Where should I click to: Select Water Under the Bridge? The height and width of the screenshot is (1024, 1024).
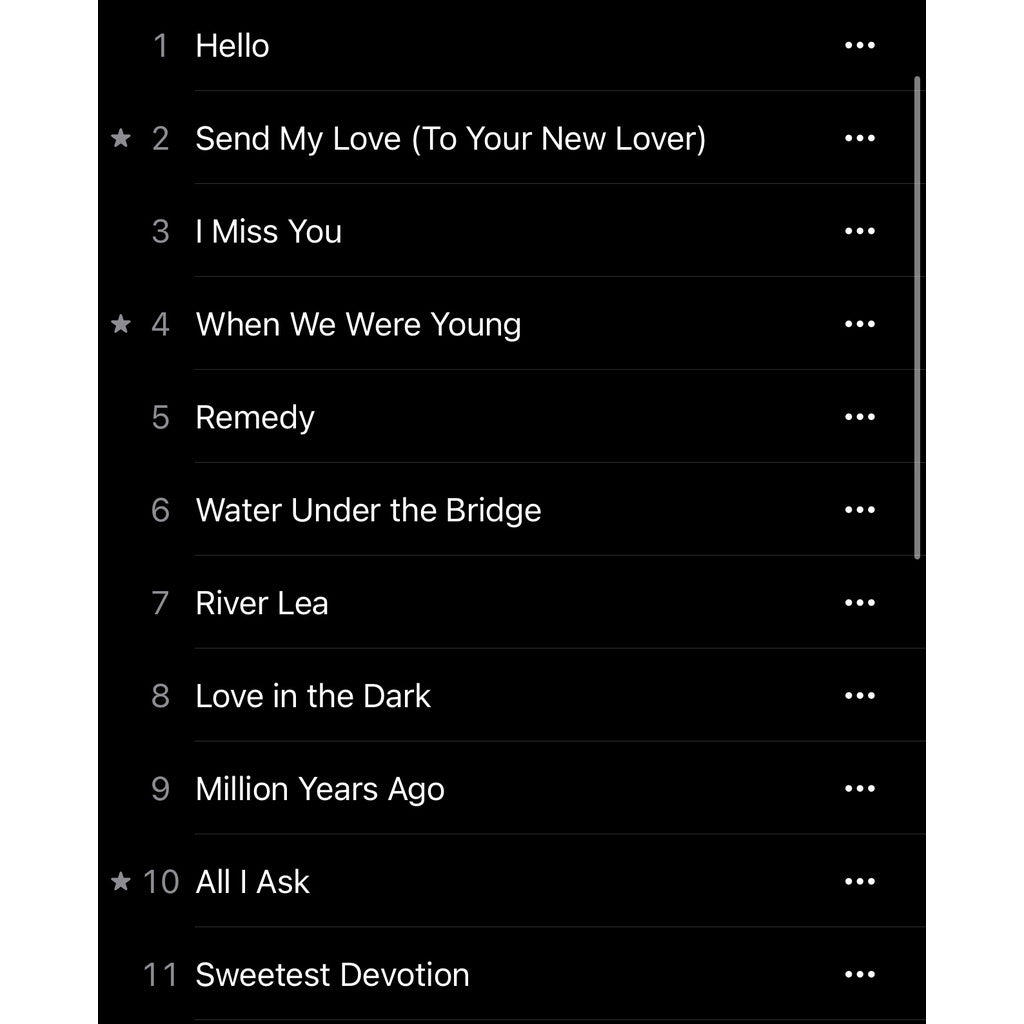[368, 511]
